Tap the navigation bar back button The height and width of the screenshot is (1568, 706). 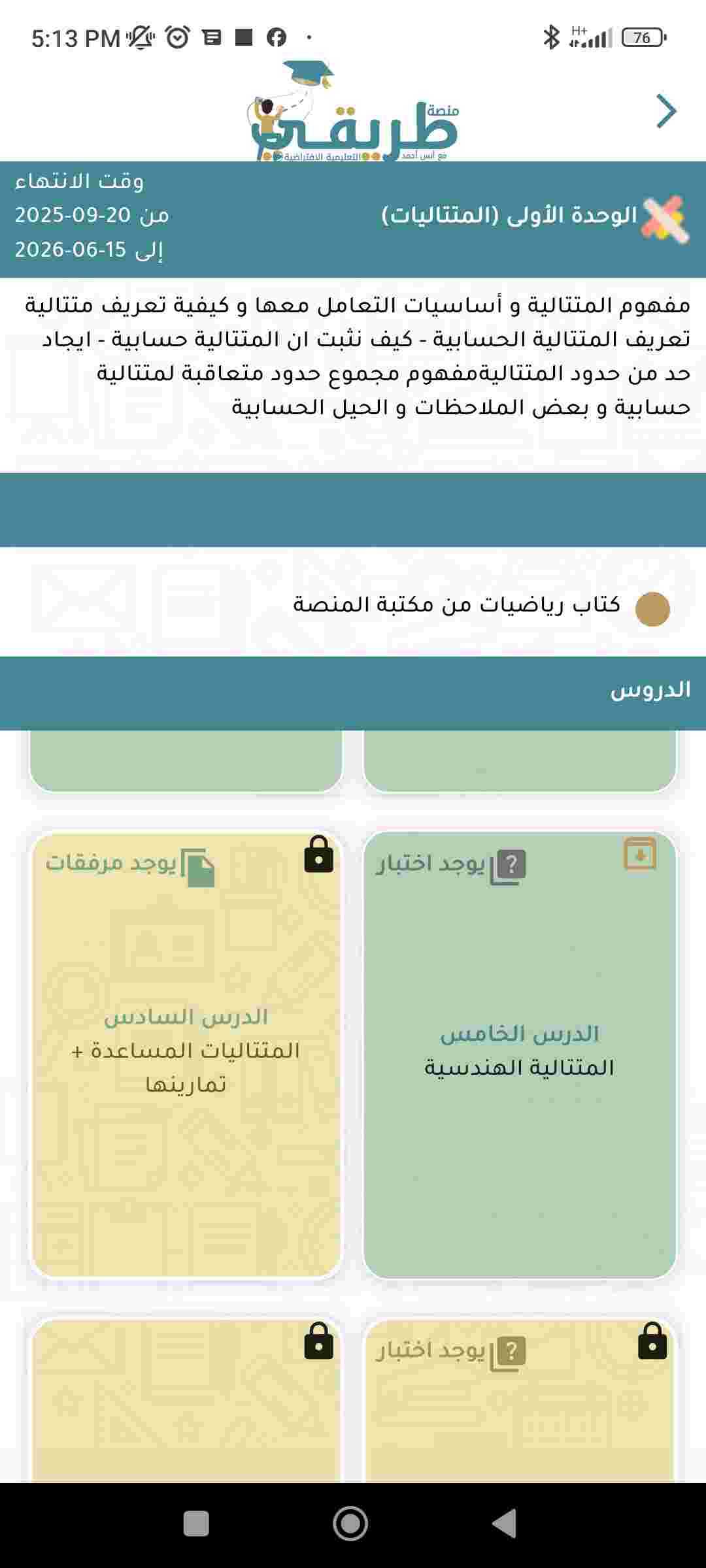point(504,1524)
